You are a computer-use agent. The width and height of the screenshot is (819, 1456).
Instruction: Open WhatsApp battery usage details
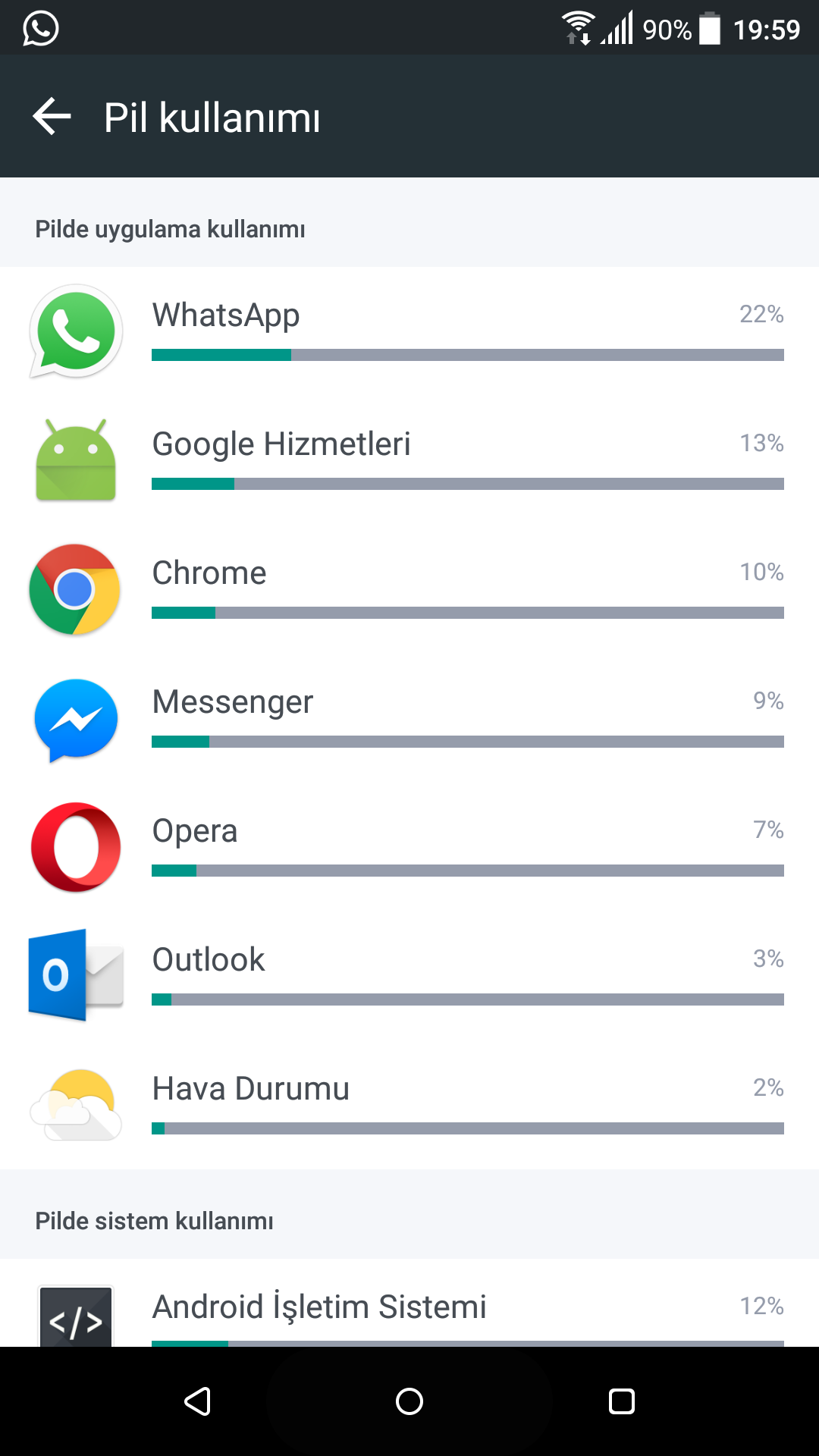[x=409, y=331]
